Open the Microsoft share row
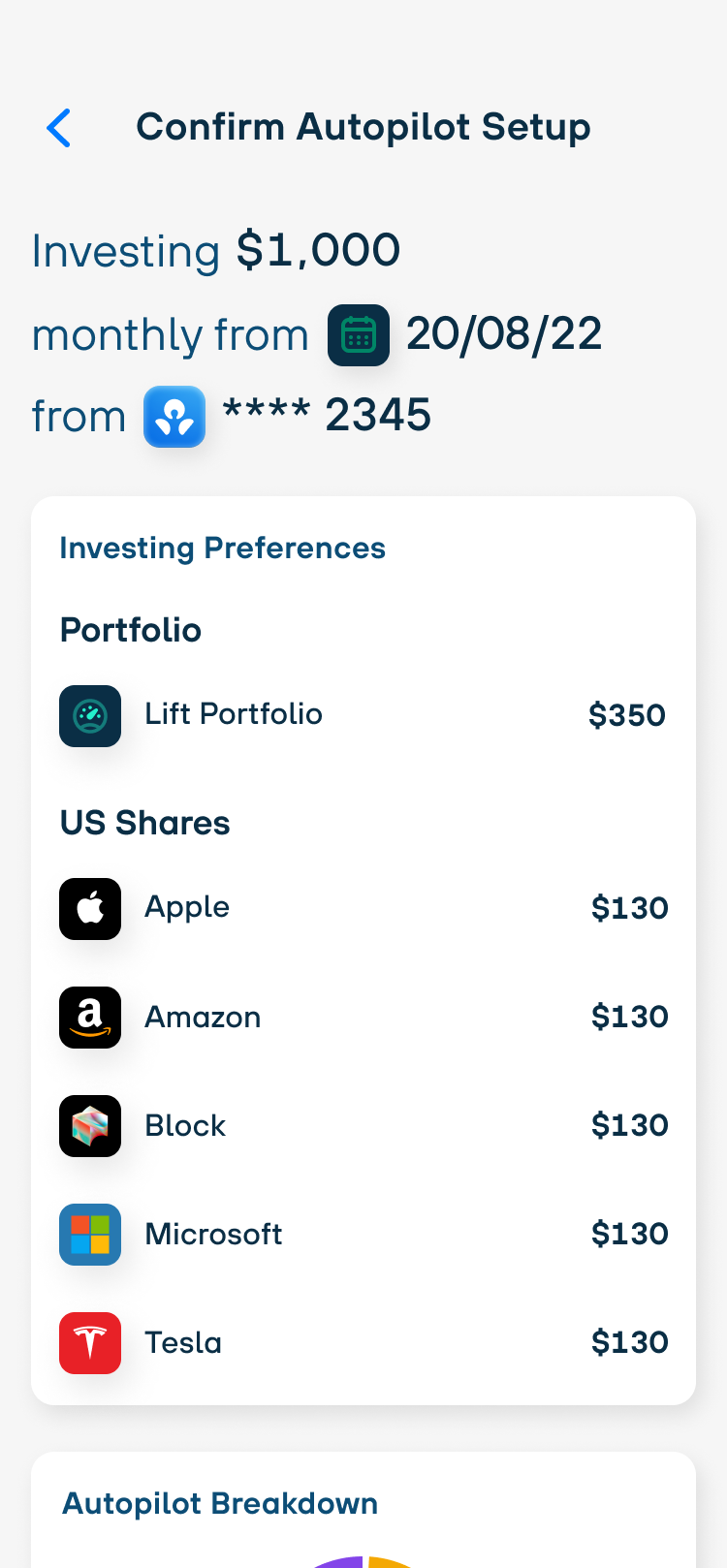727x1568 pixels. pyautogui.click(x=363, y=1235)
